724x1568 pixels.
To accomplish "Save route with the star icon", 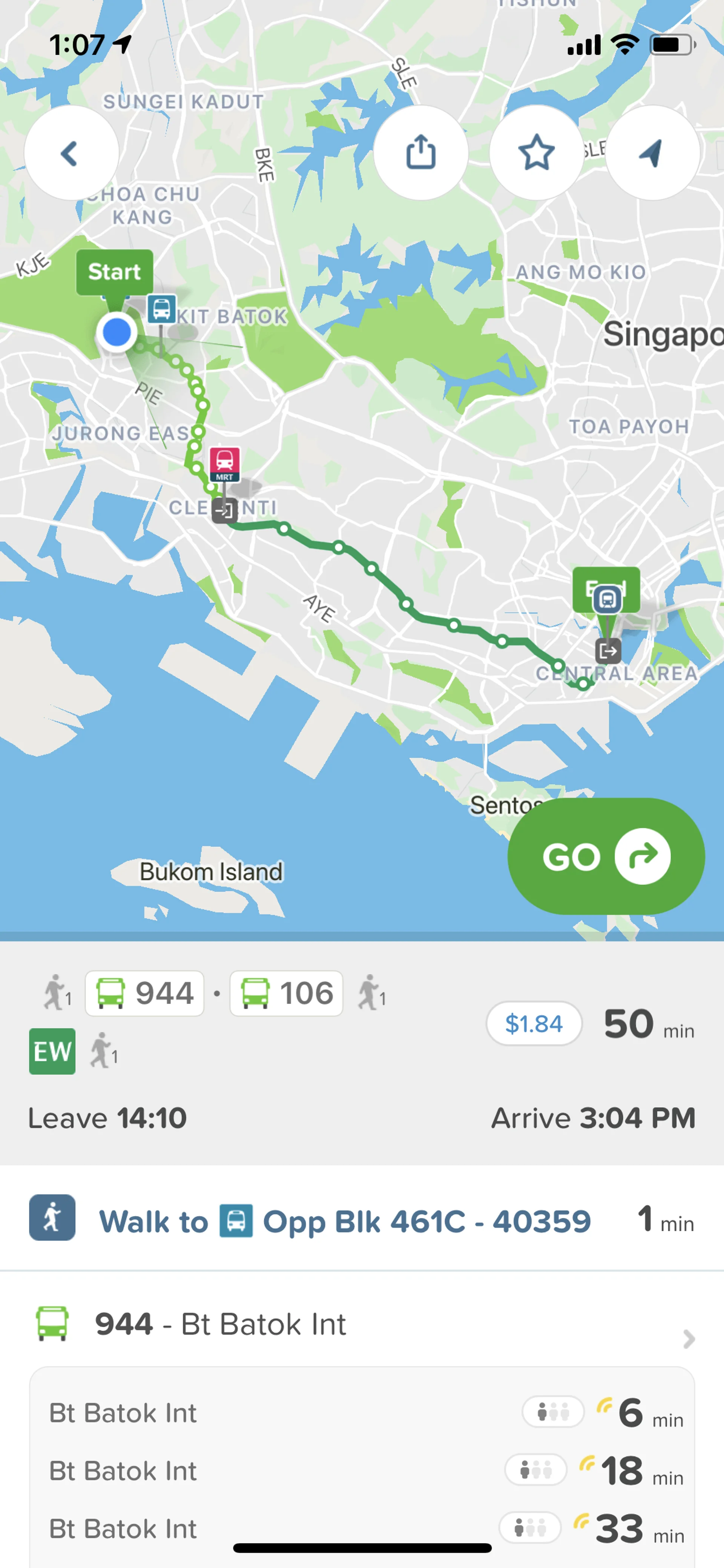I will [536, 153].
